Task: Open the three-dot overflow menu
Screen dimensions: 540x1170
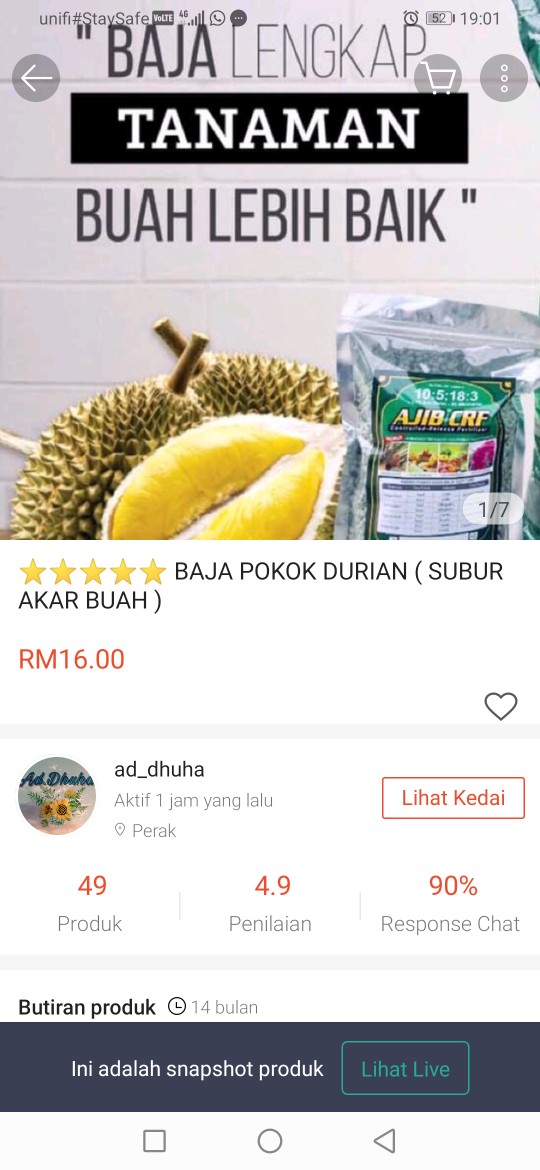Action: 504,78
